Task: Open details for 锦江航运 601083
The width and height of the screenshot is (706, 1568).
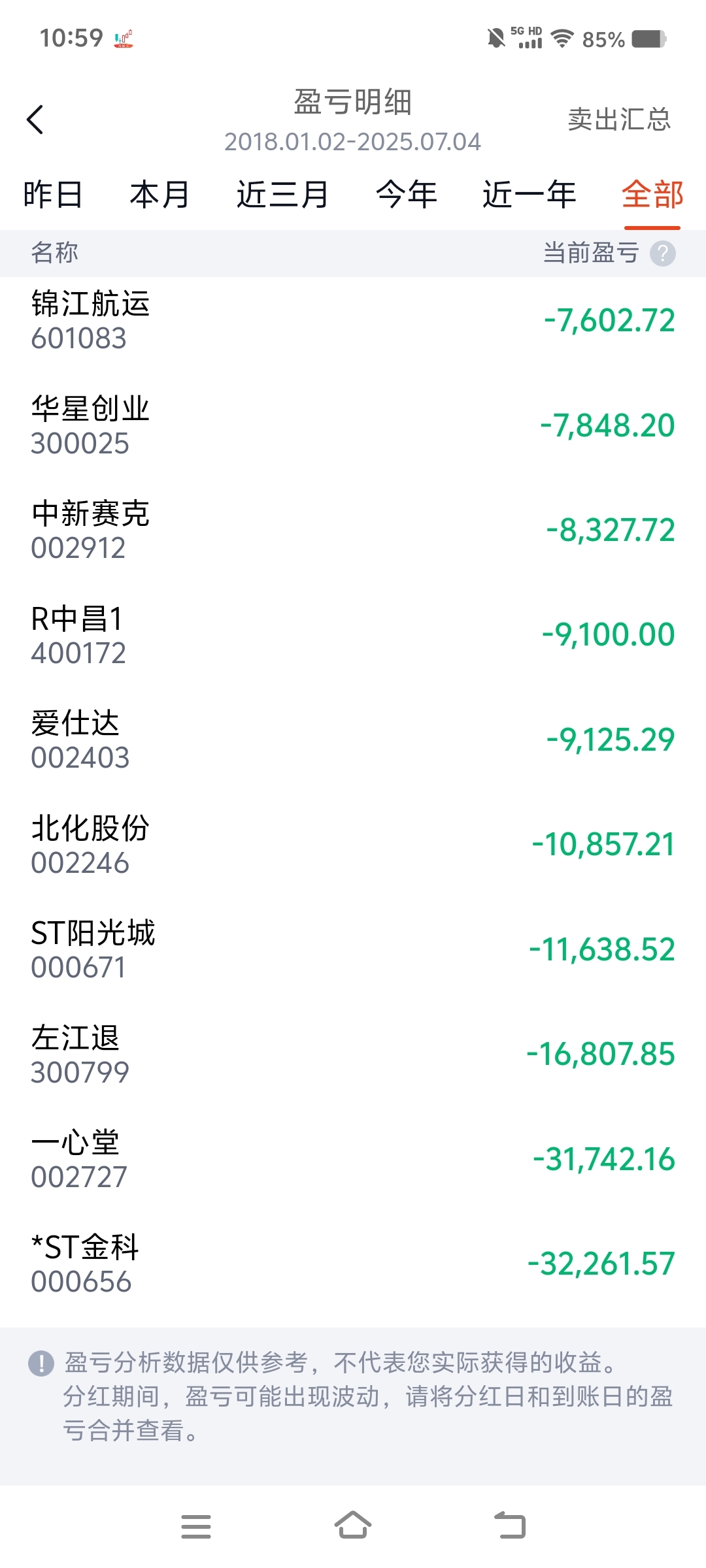Action: pos(353,321)
